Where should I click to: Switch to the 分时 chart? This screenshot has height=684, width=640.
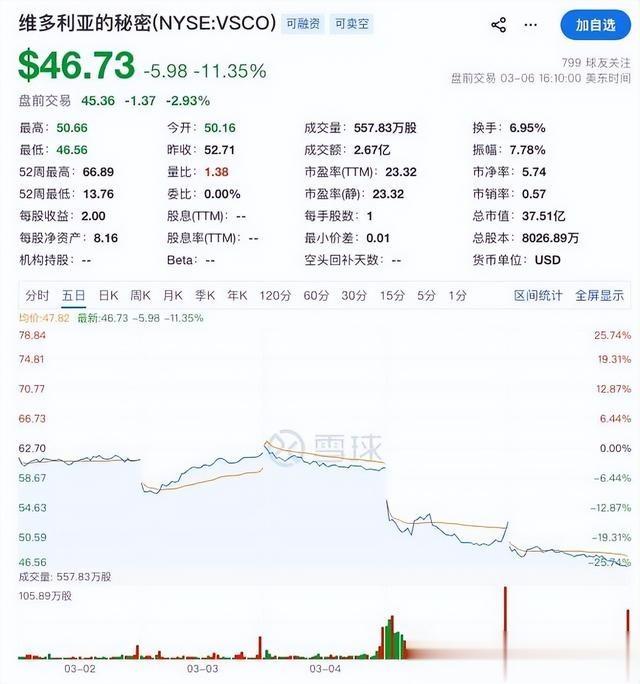point(37,295)
